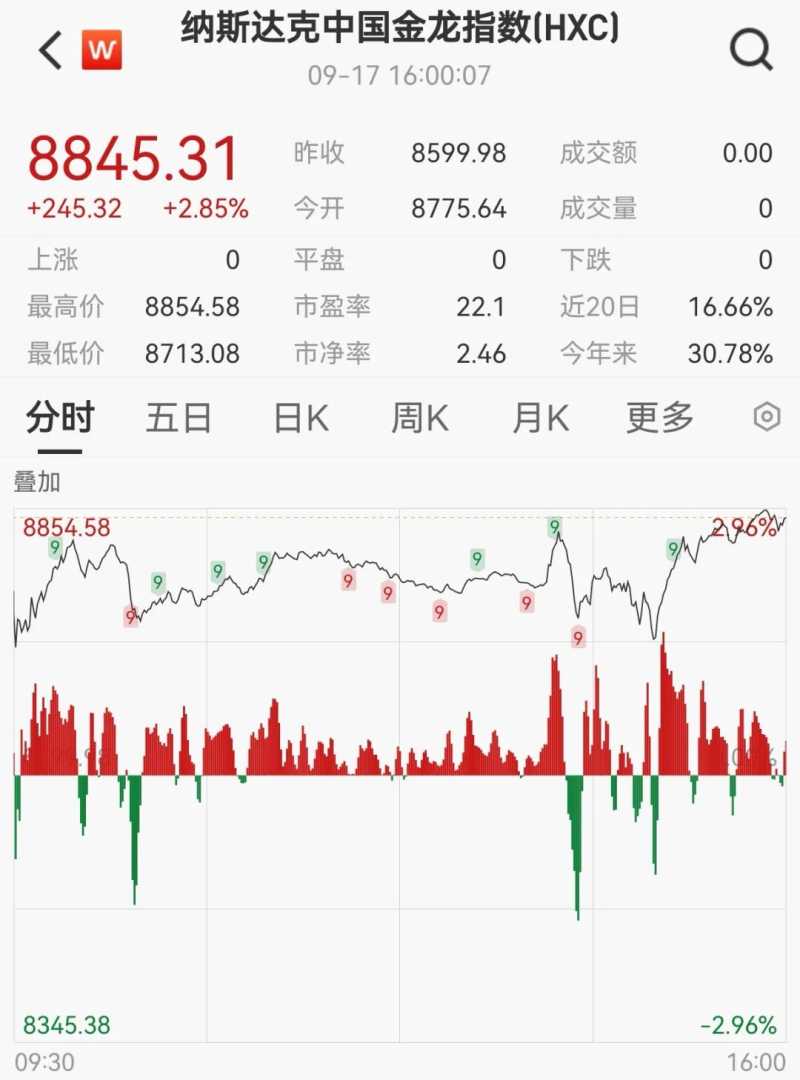Select the 月K monthly chart
The height and width of the screenshot is (1080, 800).
point(540,418)
